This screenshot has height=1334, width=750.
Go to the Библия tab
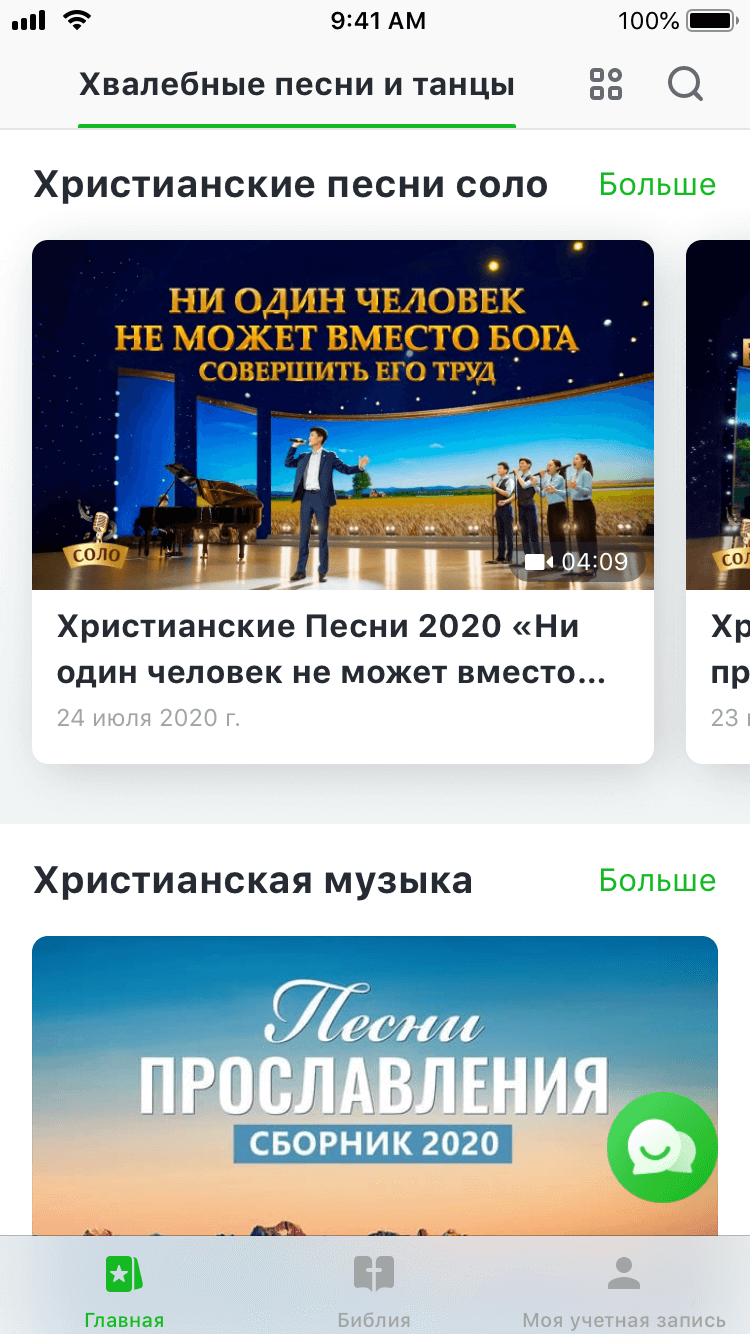(x=374, y=1290)
